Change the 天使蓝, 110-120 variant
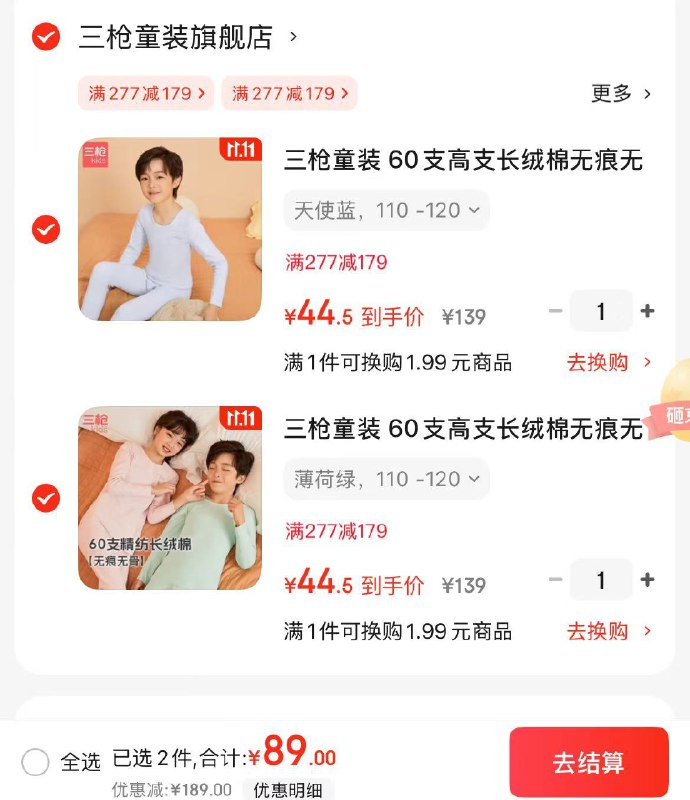Screen dimensions: 690x800 pos(386,210)
